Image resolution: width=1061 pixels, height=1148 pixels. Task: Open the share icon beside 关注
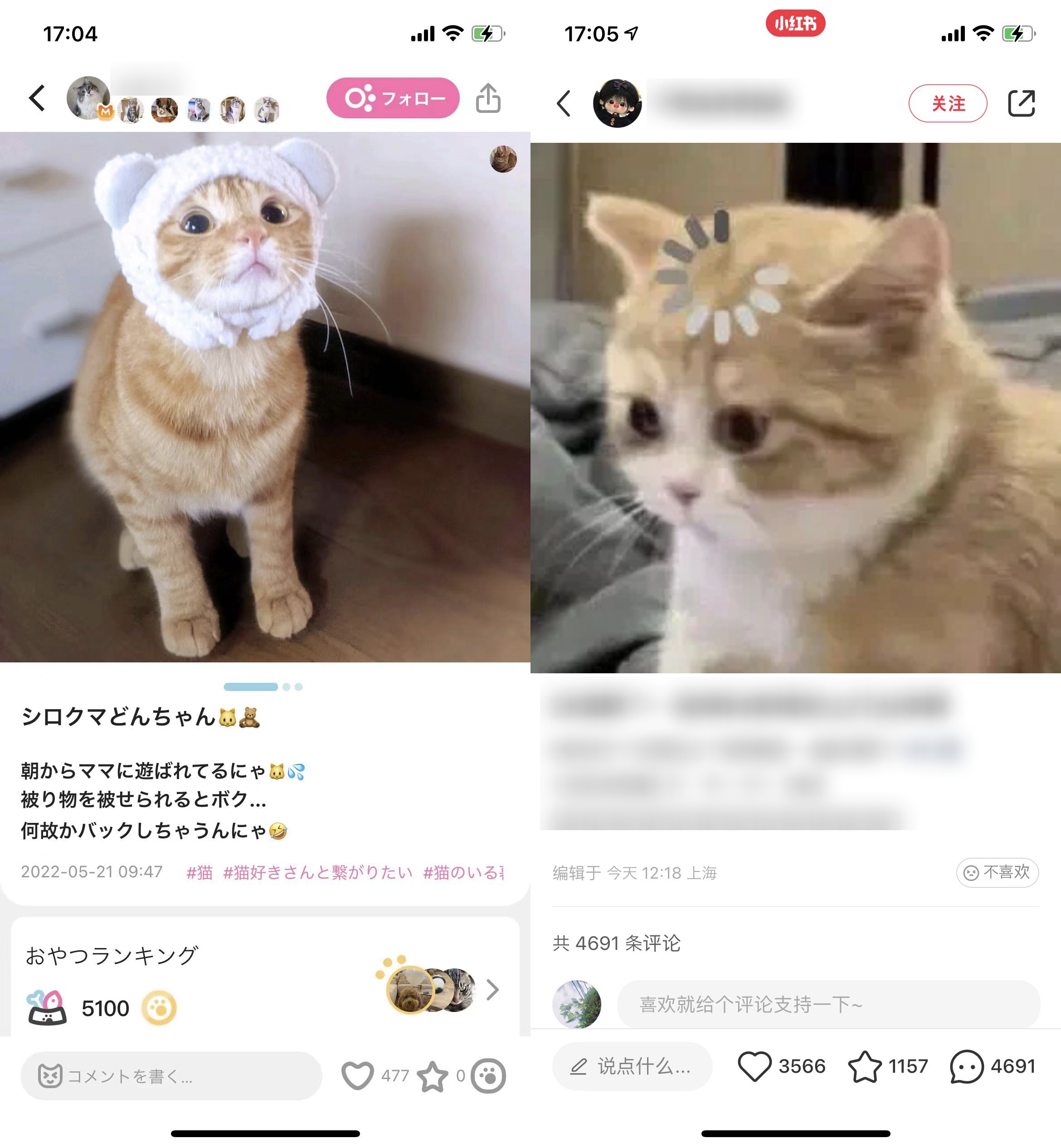pos(1021,104)
